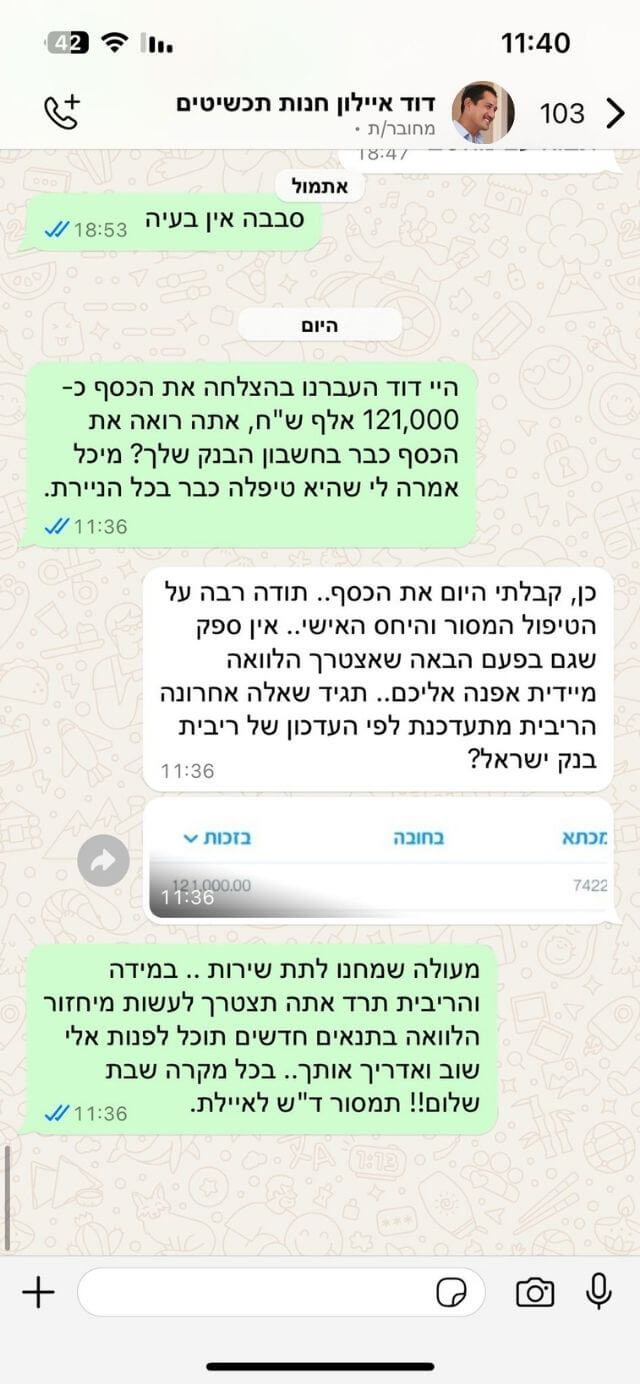Image resolution: width=640 pixels, height=1384 pixels.
Task: Open the camera to take a photo
Action: coord(535,1292)
